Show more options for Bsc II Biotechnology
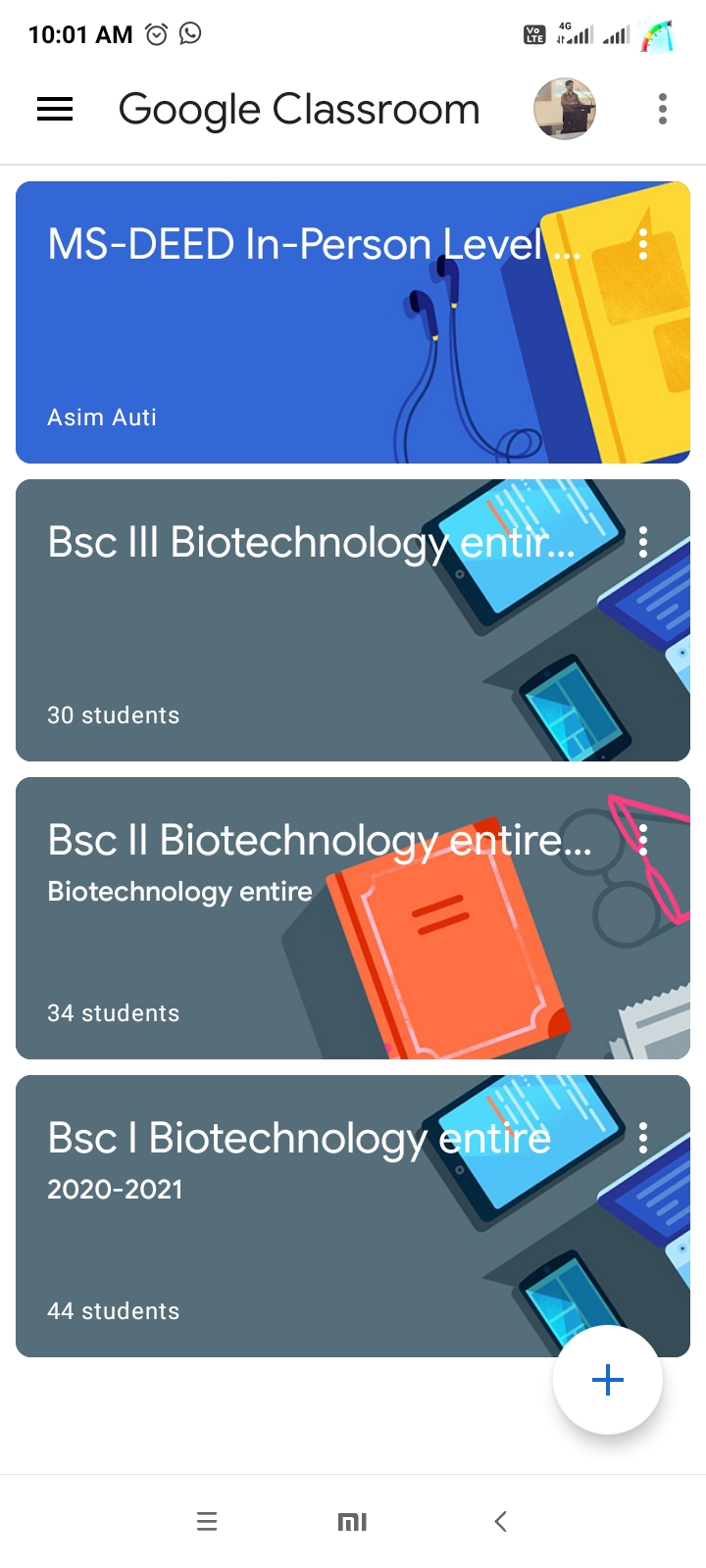Viewport: 706px width, 1568px height. click(643, 840)
